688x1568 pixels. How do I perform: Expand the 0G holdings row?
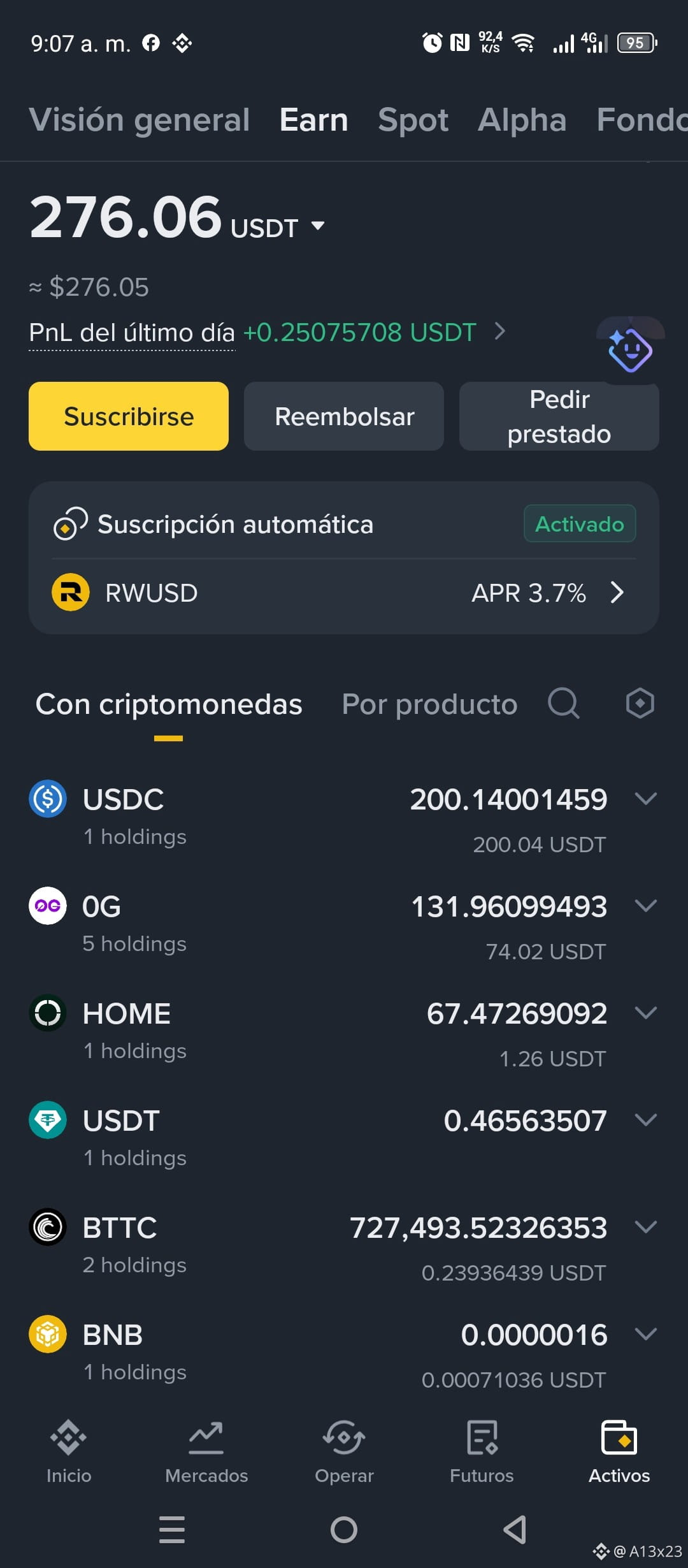[x=344, y=924]
